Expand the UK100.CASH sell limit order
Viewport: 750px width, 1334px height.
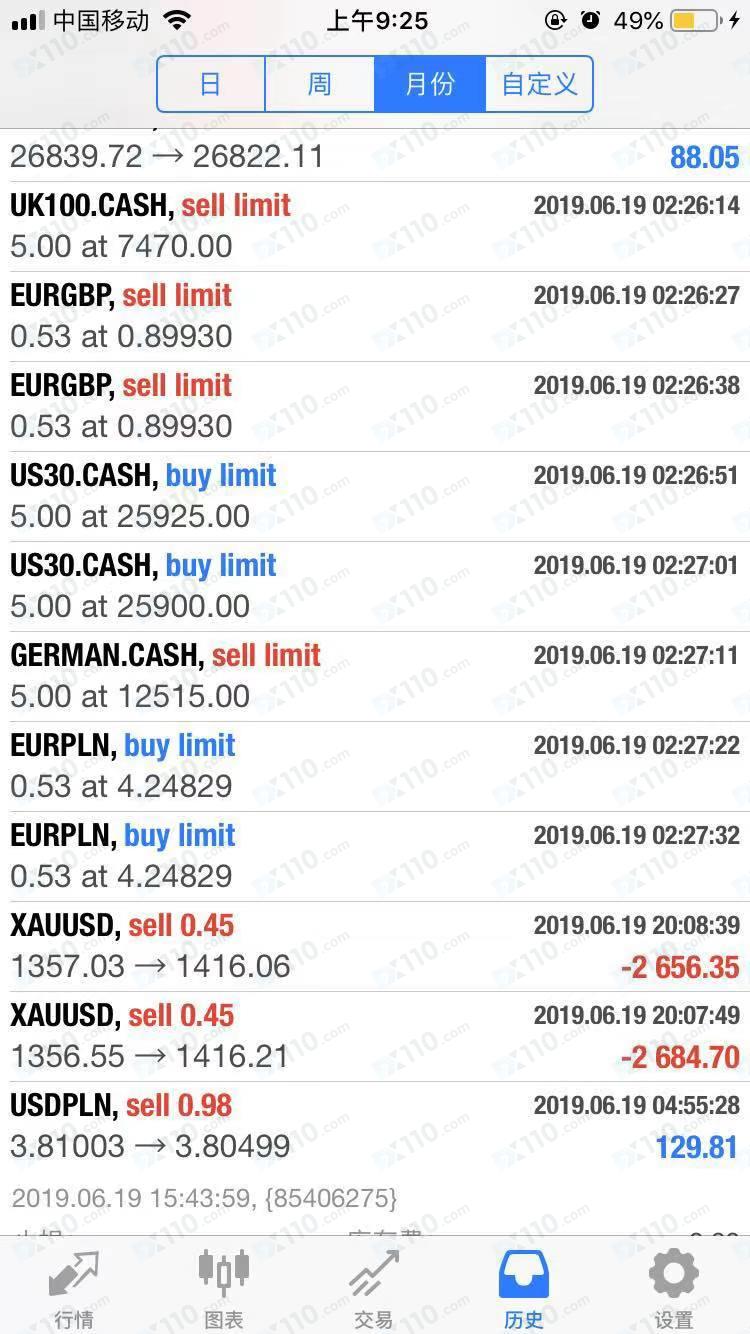(x=374, y=226)
